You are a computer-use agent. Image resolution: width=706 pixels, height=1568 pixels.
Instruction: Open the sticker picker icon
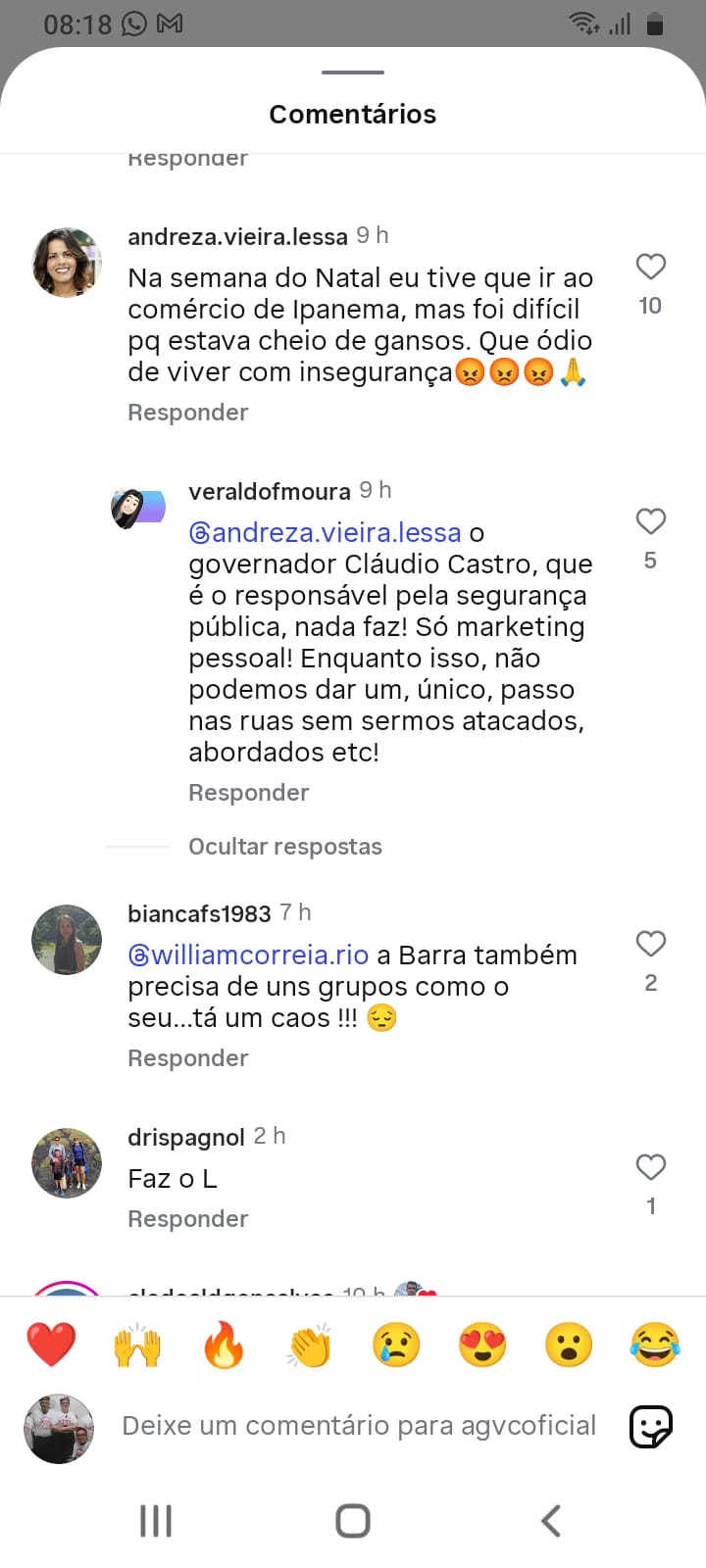(x=650, y=1427)
